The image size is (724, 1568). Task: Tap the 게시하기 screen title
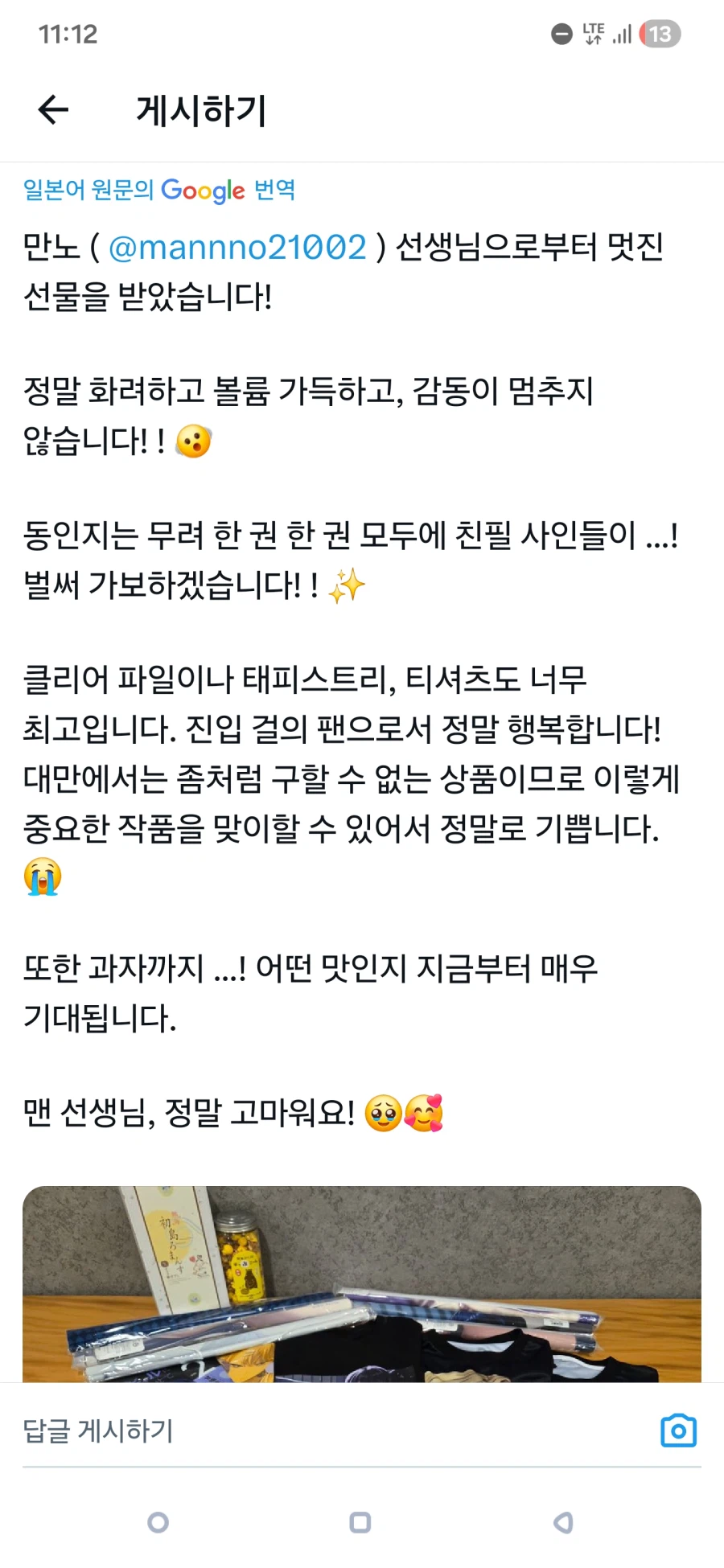tap(201, 110)
